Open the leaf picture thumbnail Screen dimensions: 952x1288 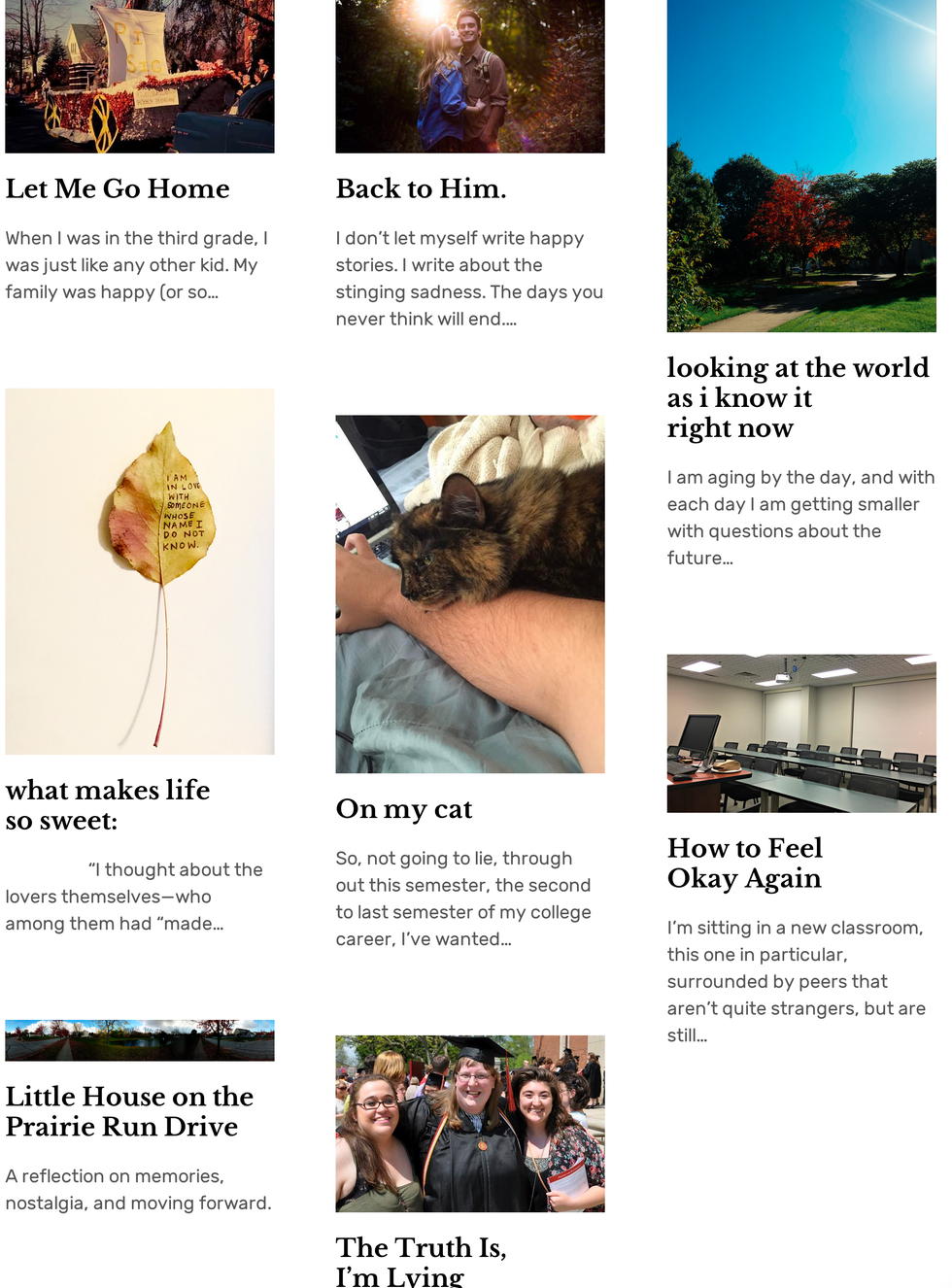pos(140,571)
